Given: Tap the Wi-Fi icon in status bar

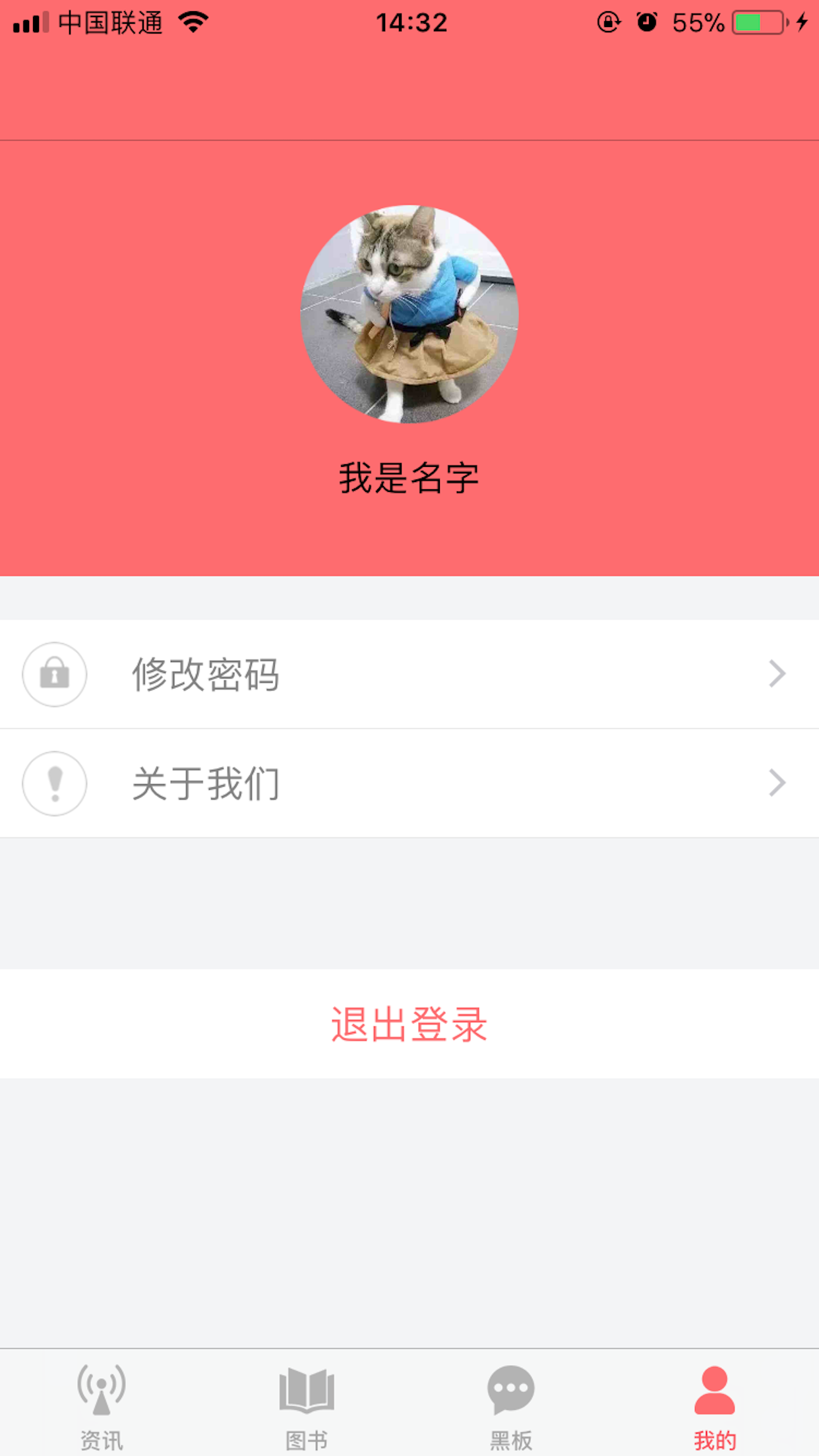Looking at the screenshot, I should tap(191, 22).
